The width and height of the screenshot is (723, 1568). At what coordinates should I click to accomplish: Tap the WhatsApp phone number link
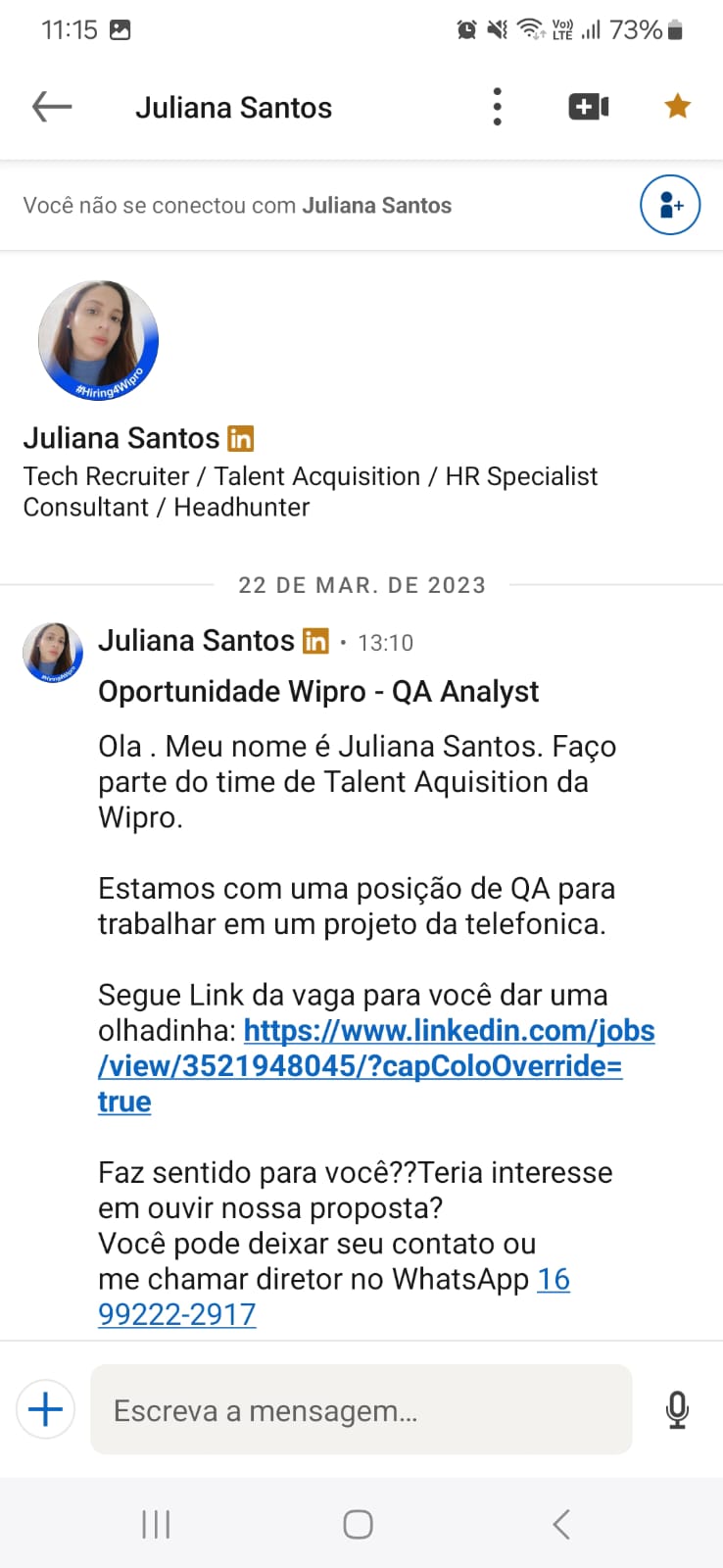click(177, 1313)
